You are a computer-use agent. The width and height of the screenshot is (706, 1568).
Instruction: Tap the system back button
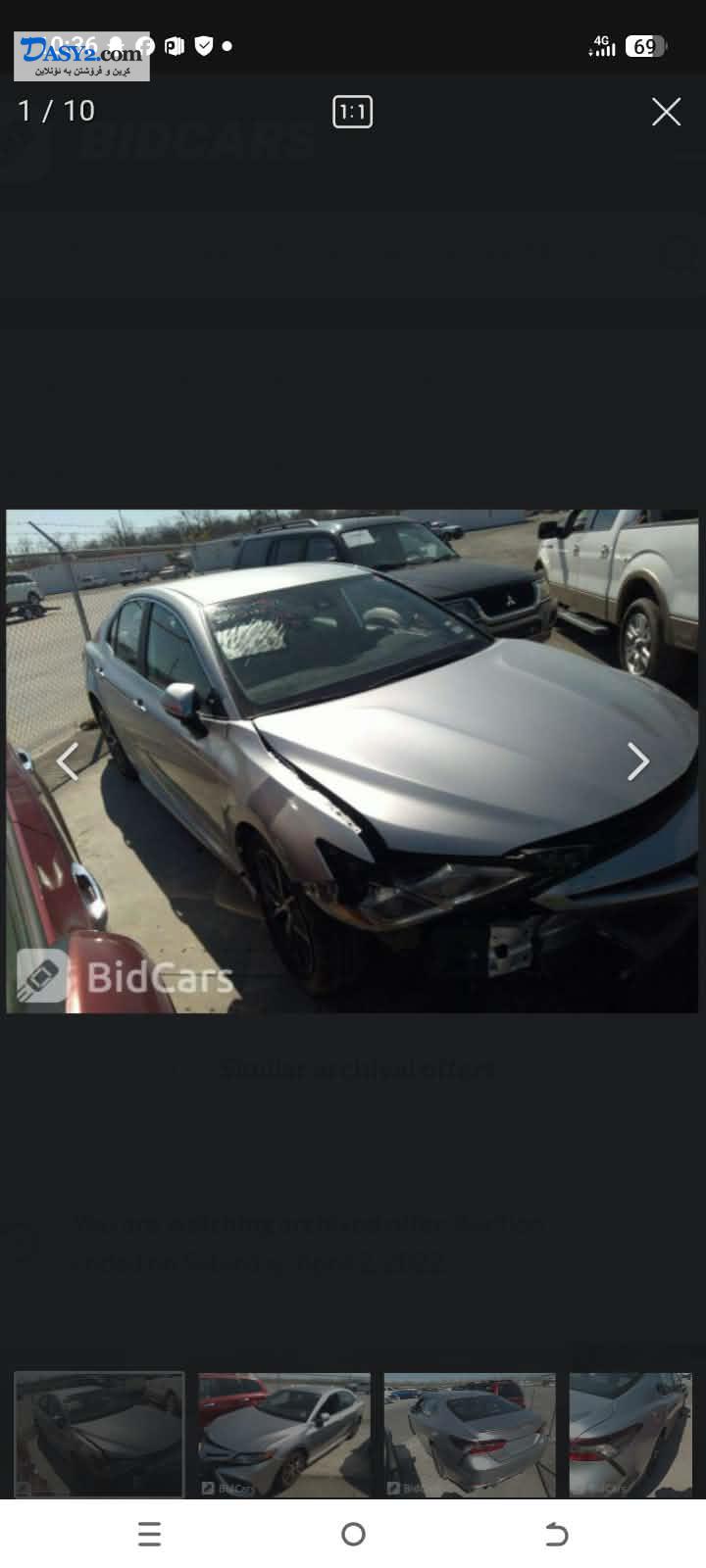556,1534
